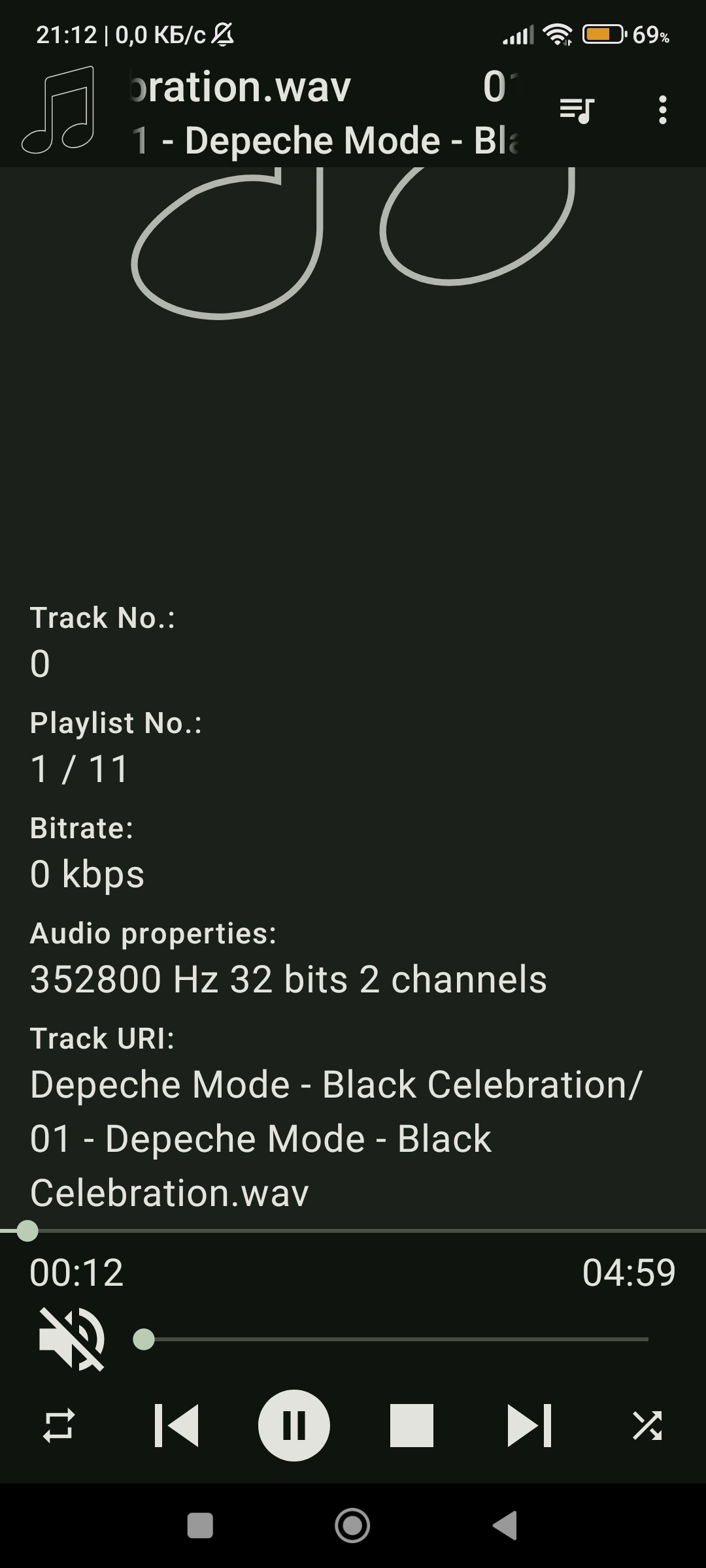Go back to the previous track
The image size is (706, 1568).
tap(176, 1425)
